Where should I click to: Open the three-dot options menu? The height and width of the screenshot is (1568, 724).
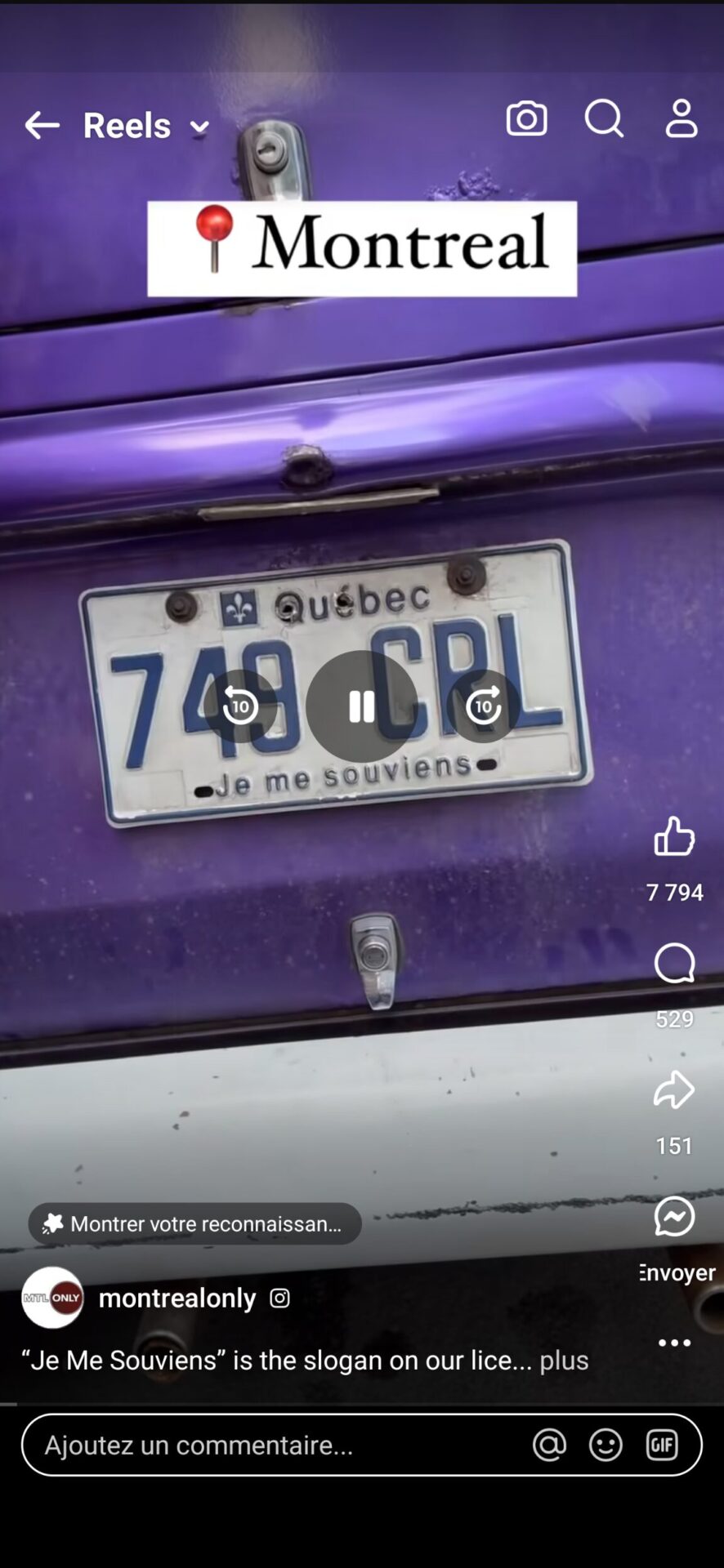pos(674,1343)
